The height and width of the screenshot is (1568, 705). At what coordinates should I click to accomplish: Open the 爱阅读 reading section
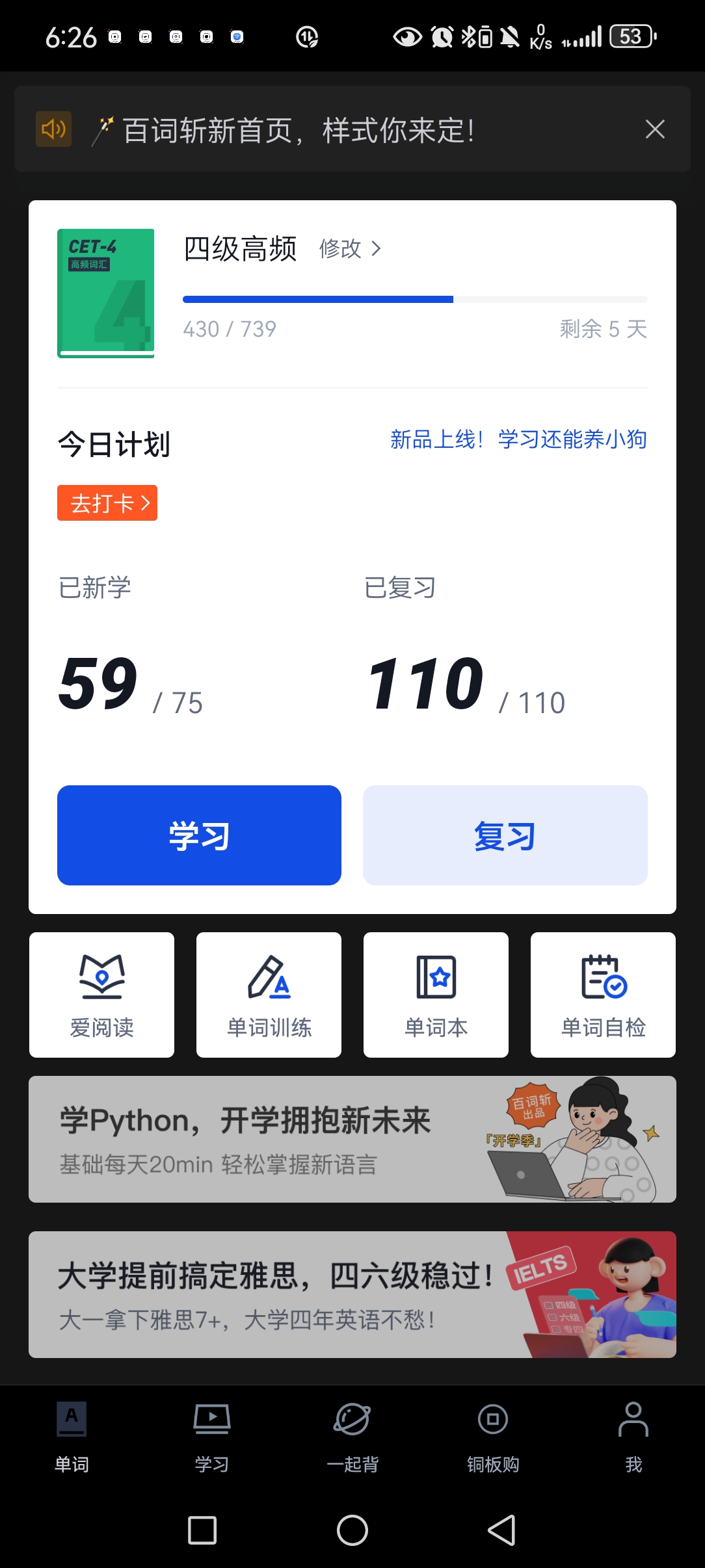point(101,995)
